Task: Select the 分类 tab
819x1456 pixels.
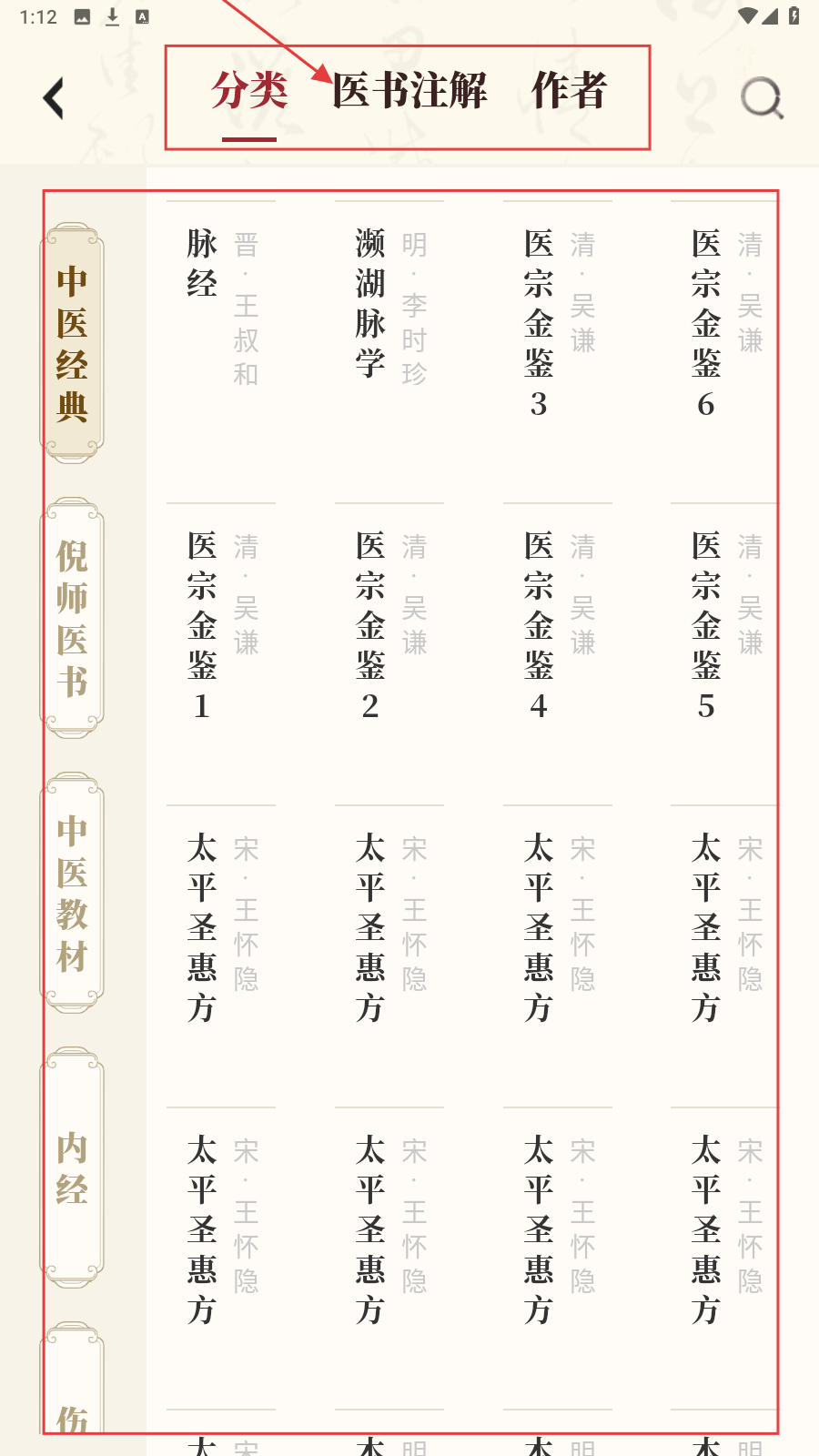Action: pyautogui.click(x=249, y=91)
